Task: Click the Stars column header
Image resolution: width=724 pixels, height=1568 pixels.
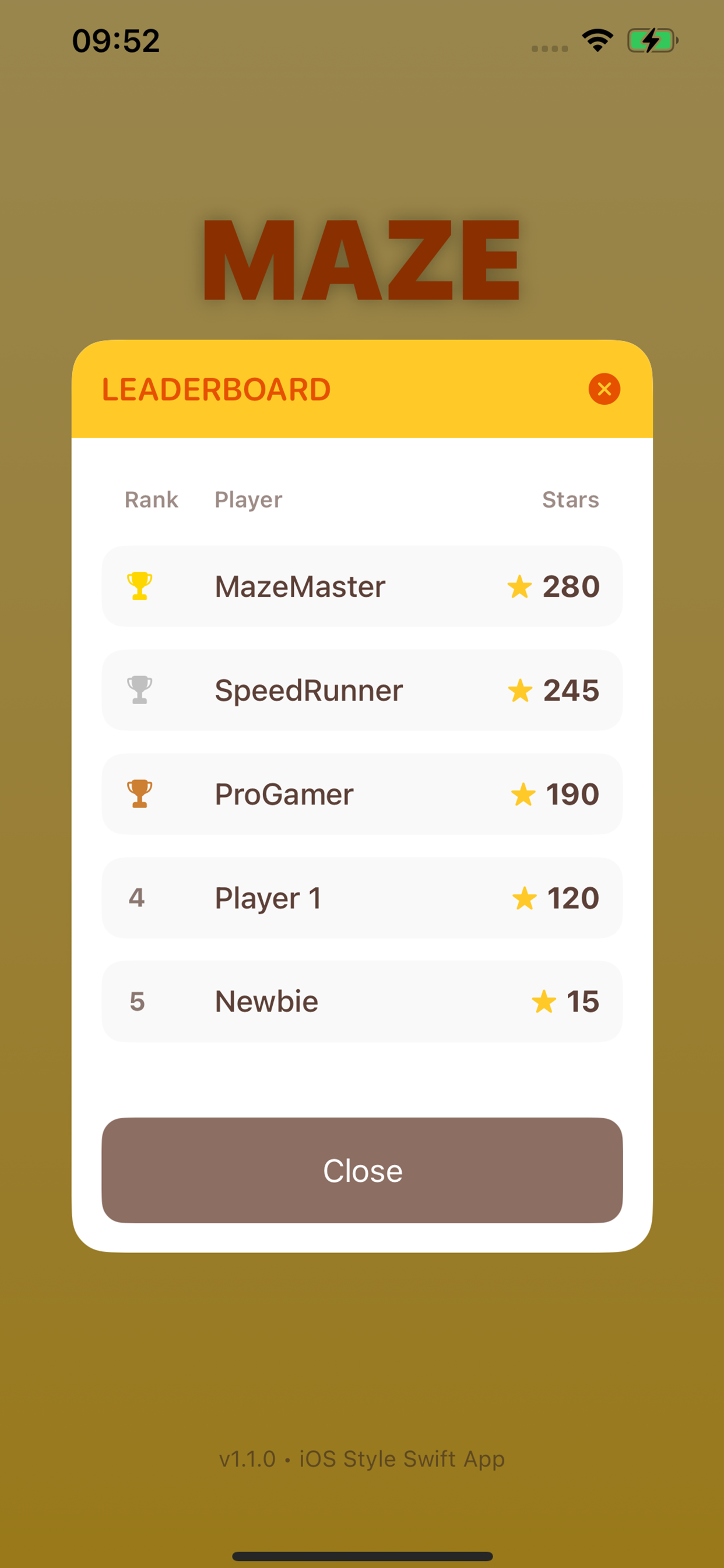Action: [x=571, y=499]
